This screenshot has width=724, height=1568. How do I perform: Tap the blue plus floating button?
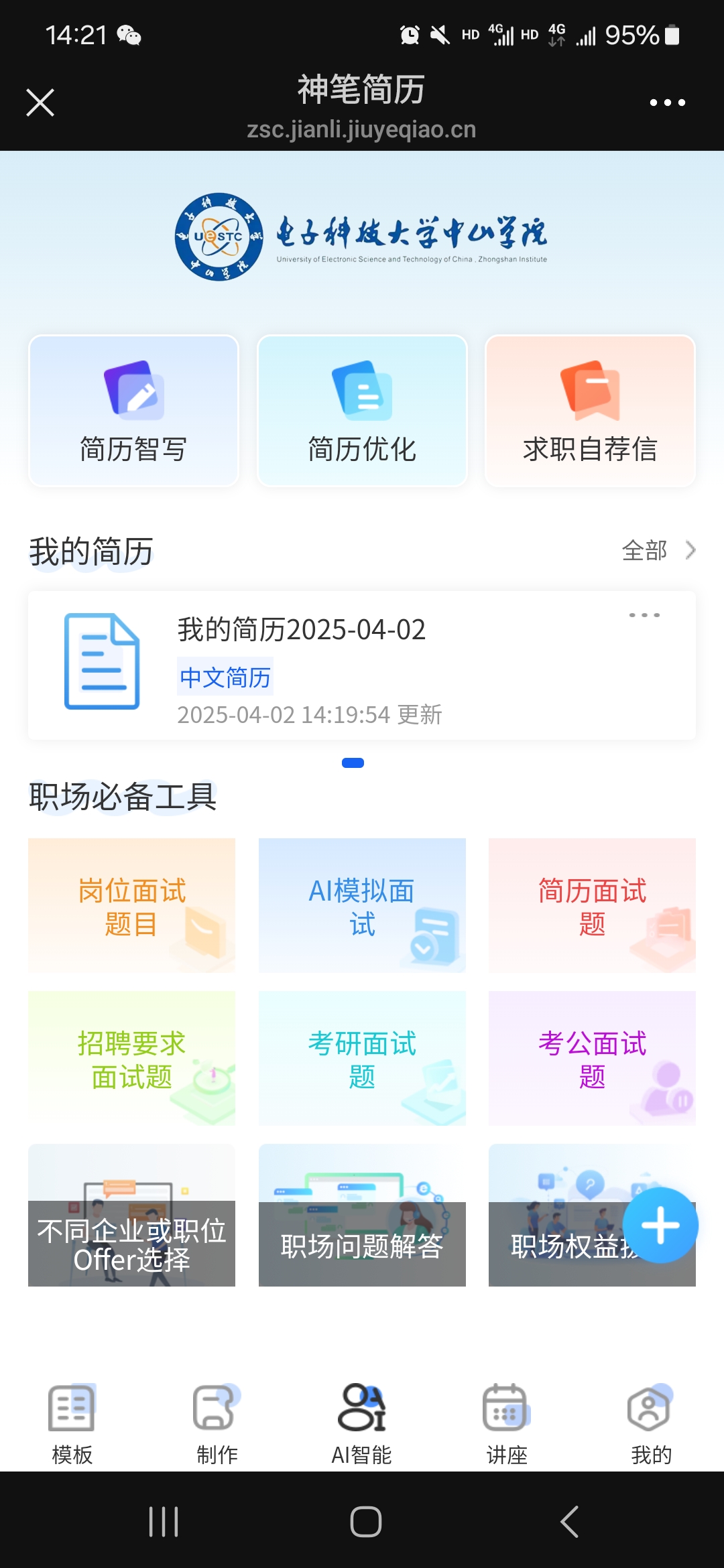pos(660,1225)
